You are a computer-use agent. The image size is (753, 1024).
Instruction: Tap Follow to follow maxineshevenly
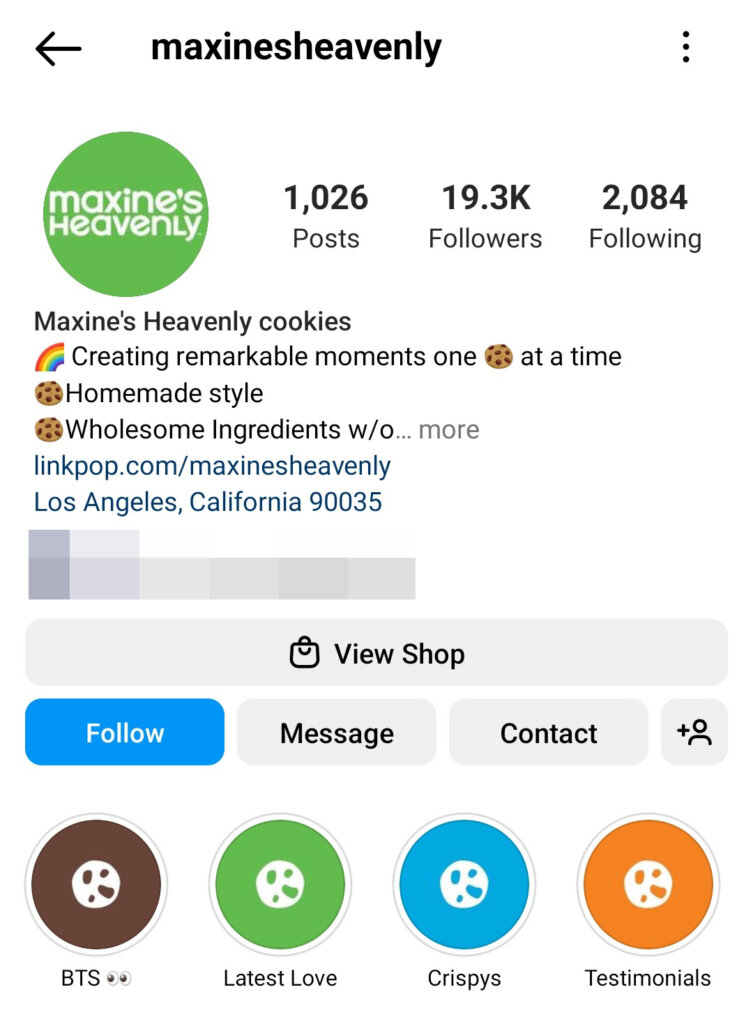[x=124, y=732]
